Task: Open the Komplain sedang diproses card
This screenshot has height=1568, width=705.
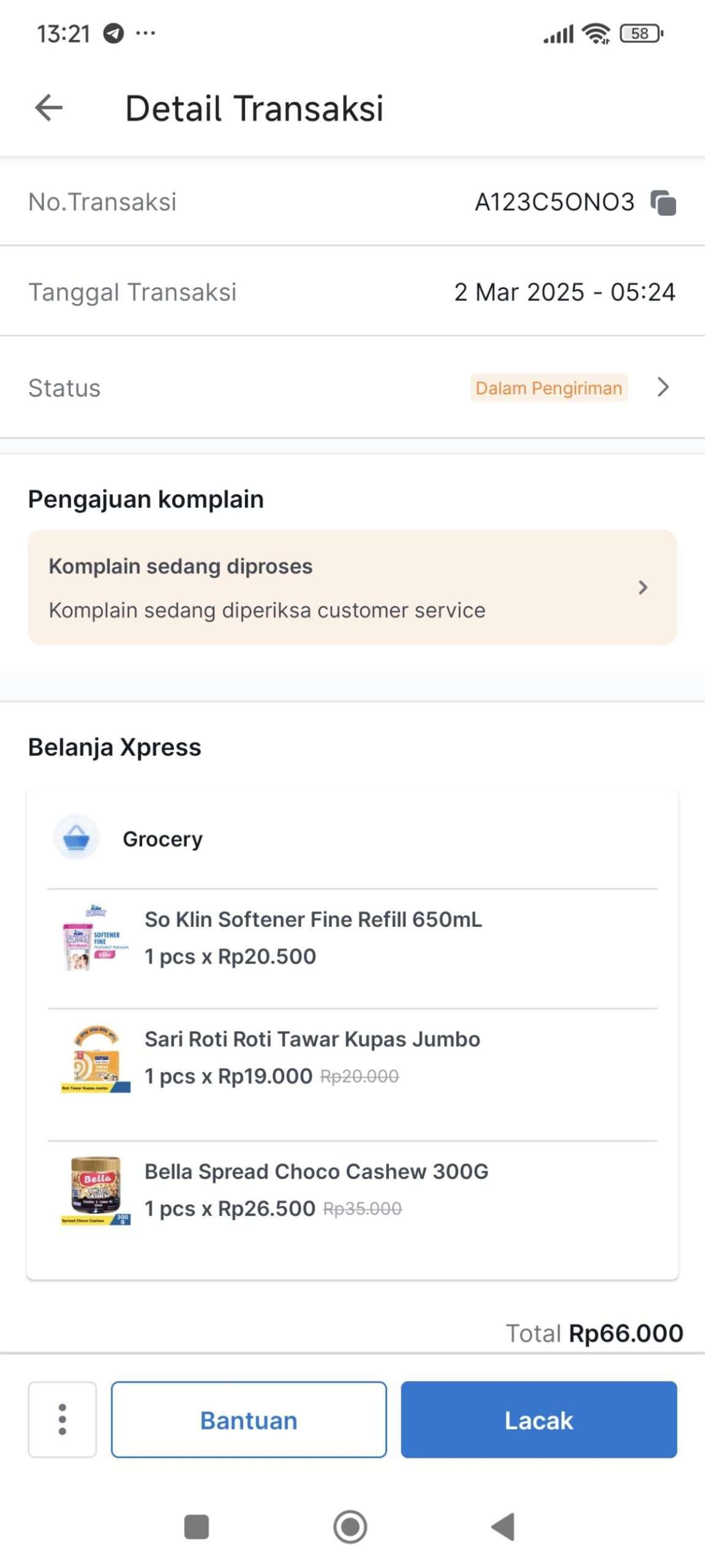Action: tap(352, 587)
